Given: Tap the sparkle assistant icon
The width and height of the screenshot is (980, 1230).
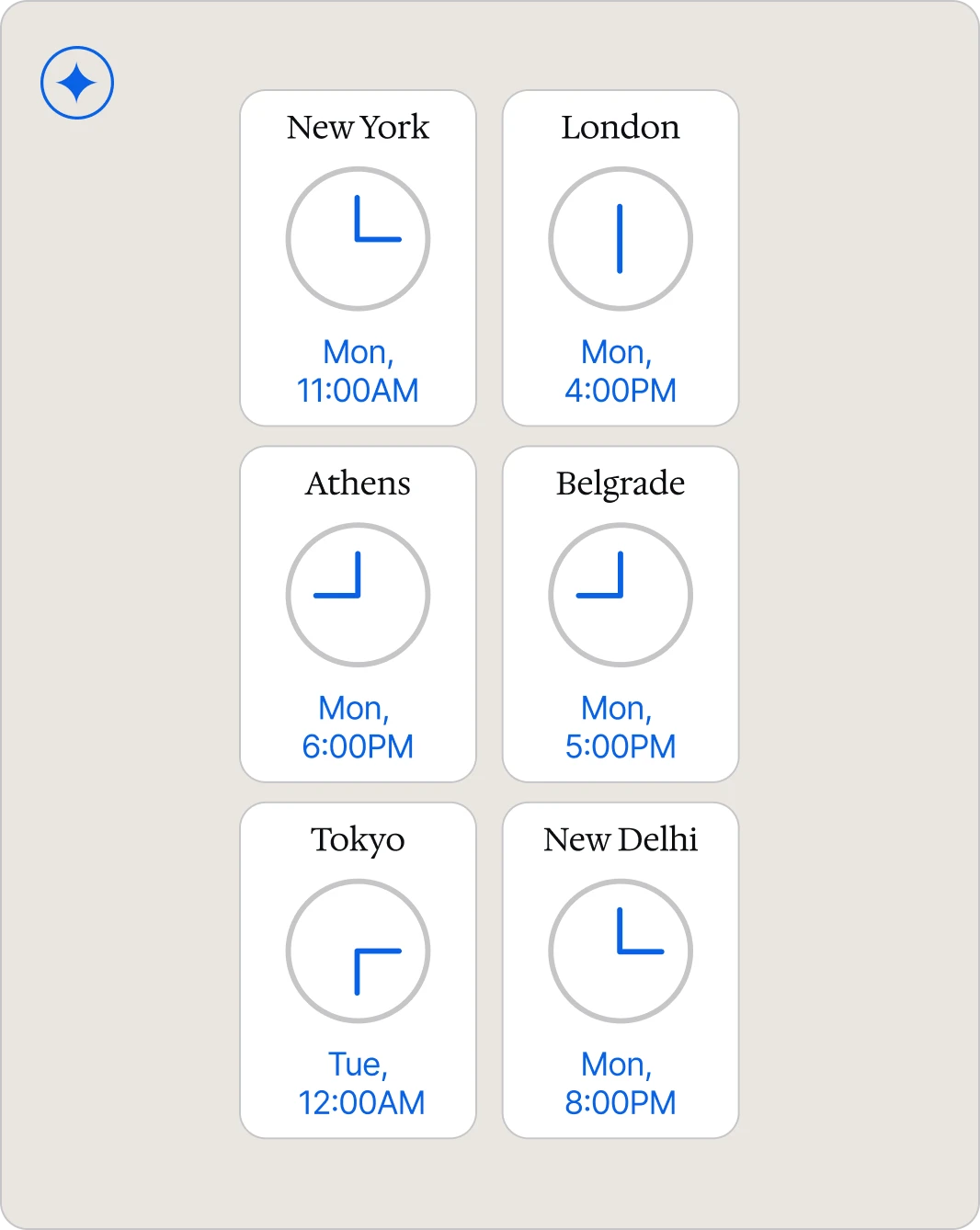Looking at the screenshot, I should tap(77, 83).
